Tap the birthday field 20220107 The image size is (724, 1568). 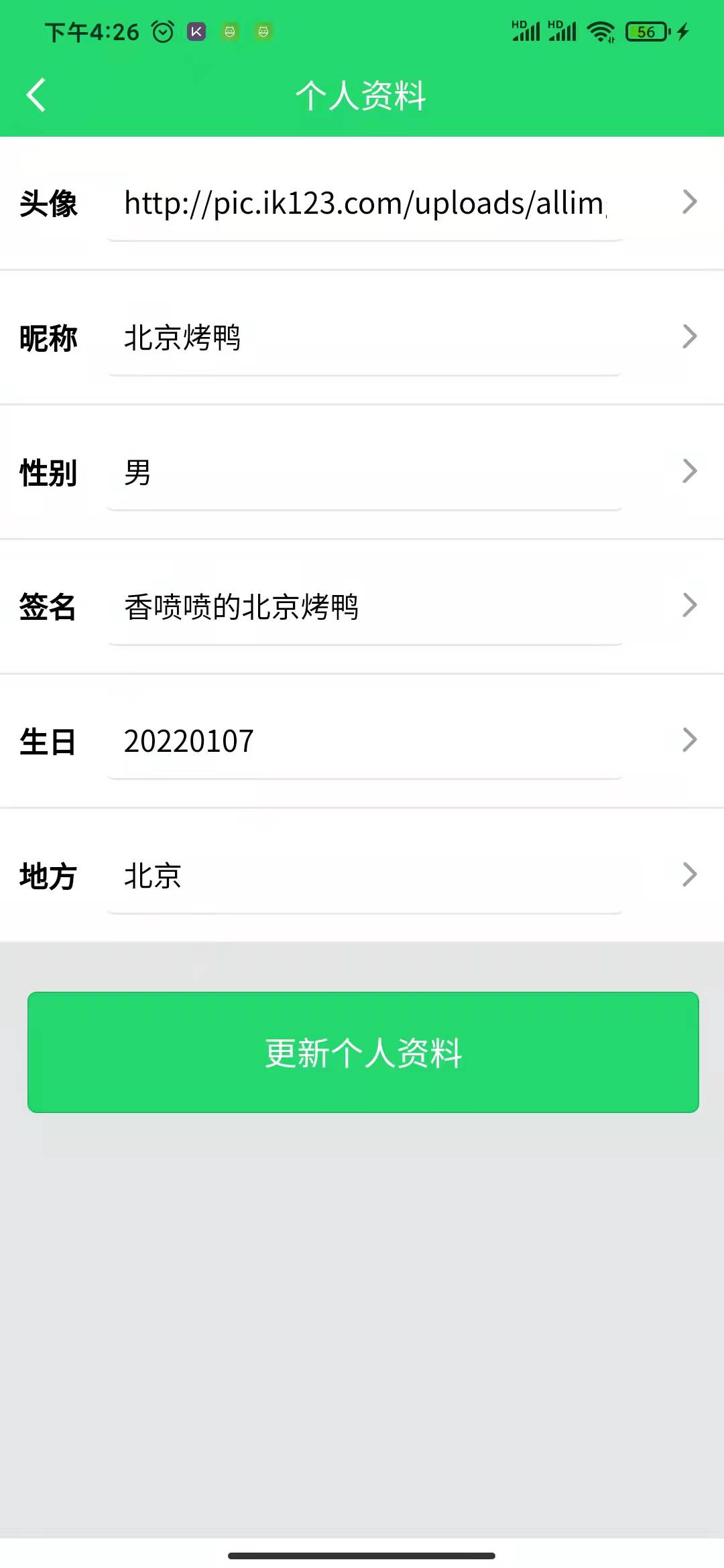(x=365, y=742)
